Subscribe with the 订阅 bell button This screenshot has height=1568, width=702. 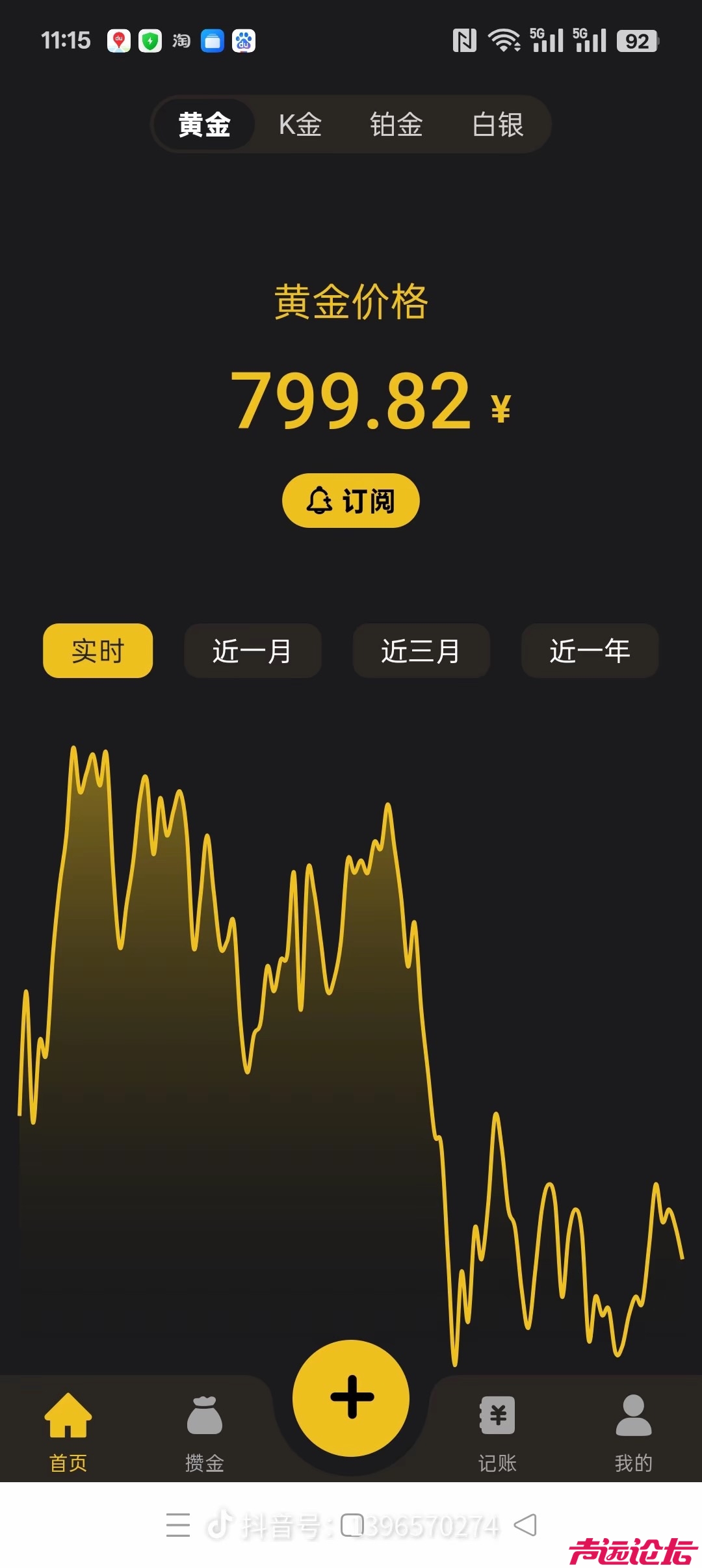(351, 501)
